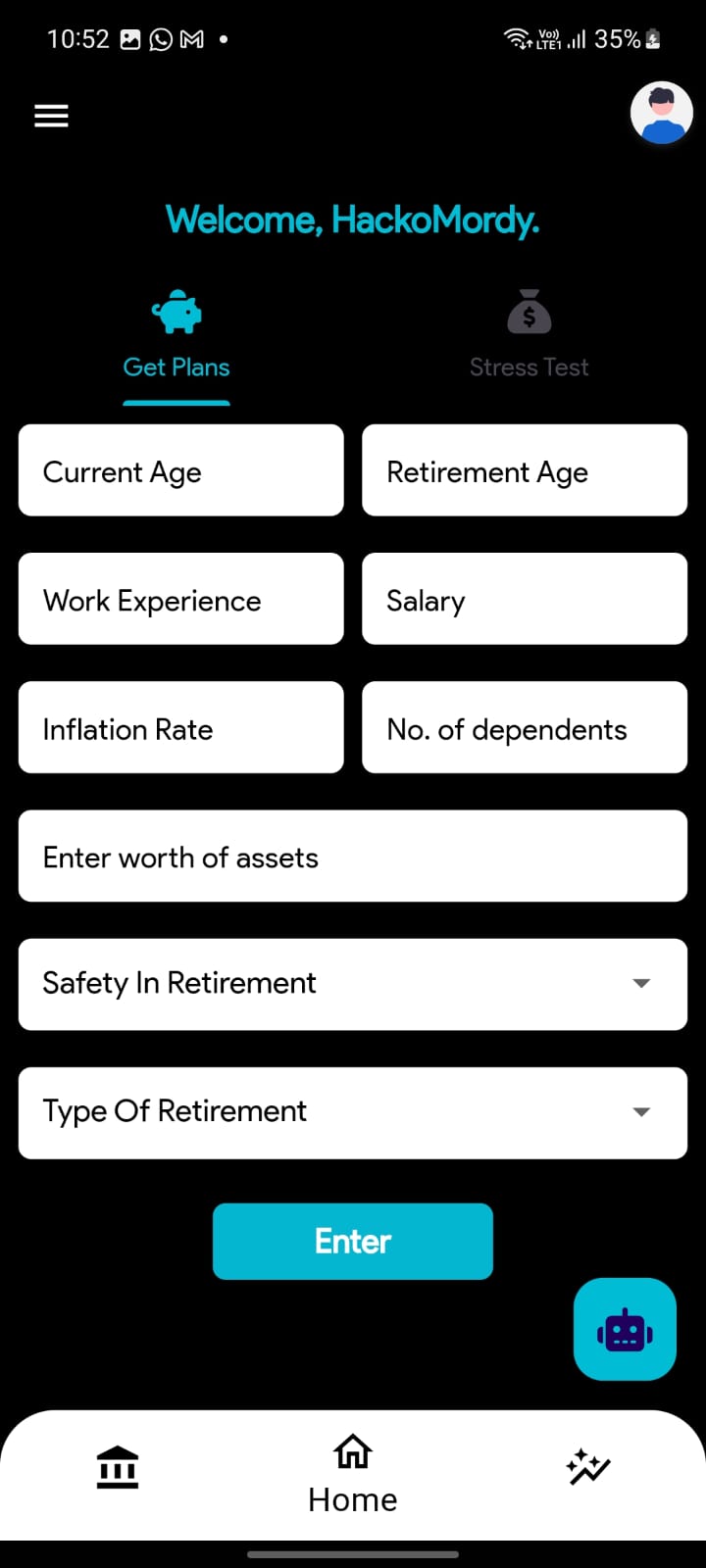
Task: Focus the Current Age field
Action: [x=180, y=470]
